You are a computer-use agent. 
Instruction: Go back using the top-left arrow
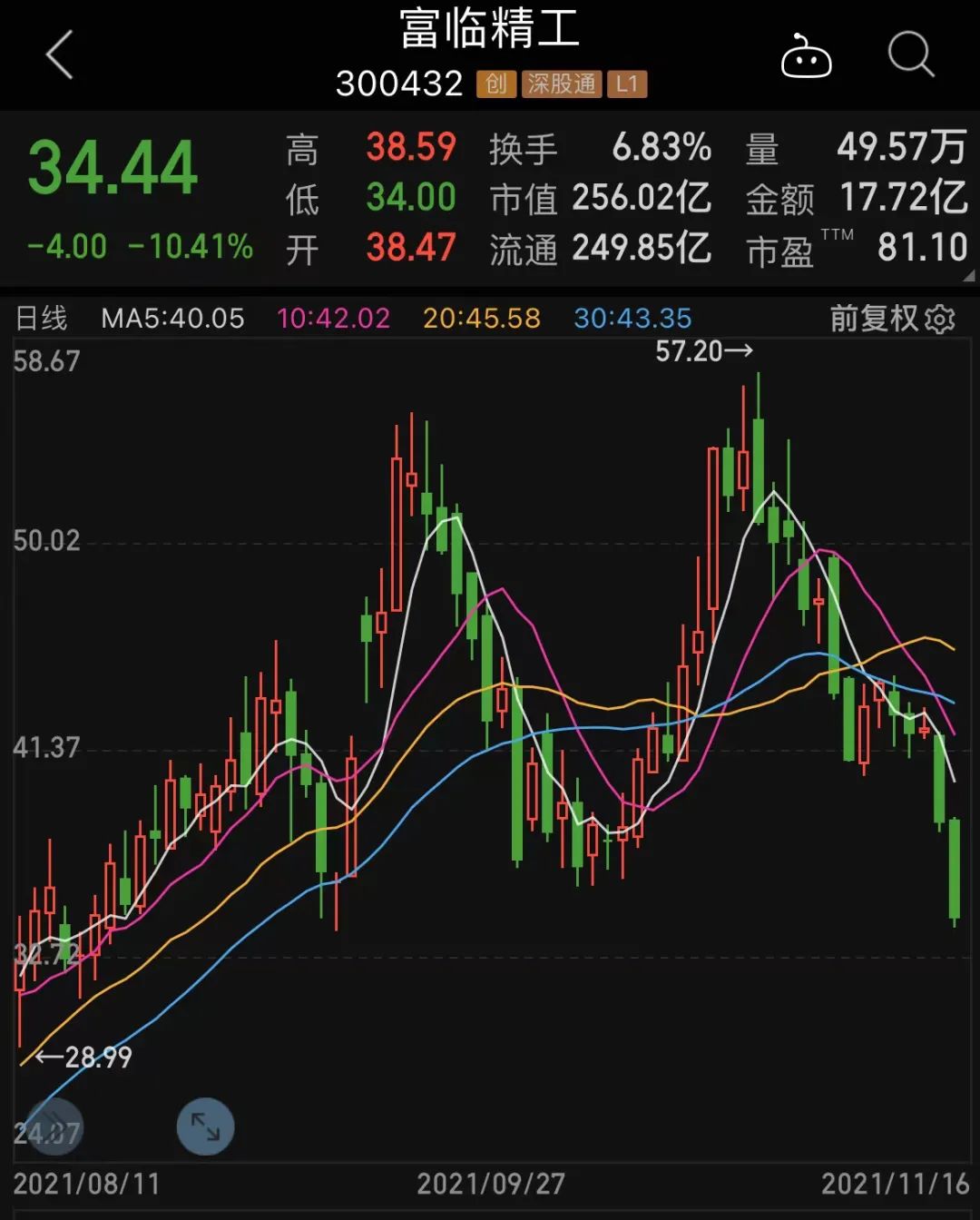pyautogui.click(x=60, y=54)
